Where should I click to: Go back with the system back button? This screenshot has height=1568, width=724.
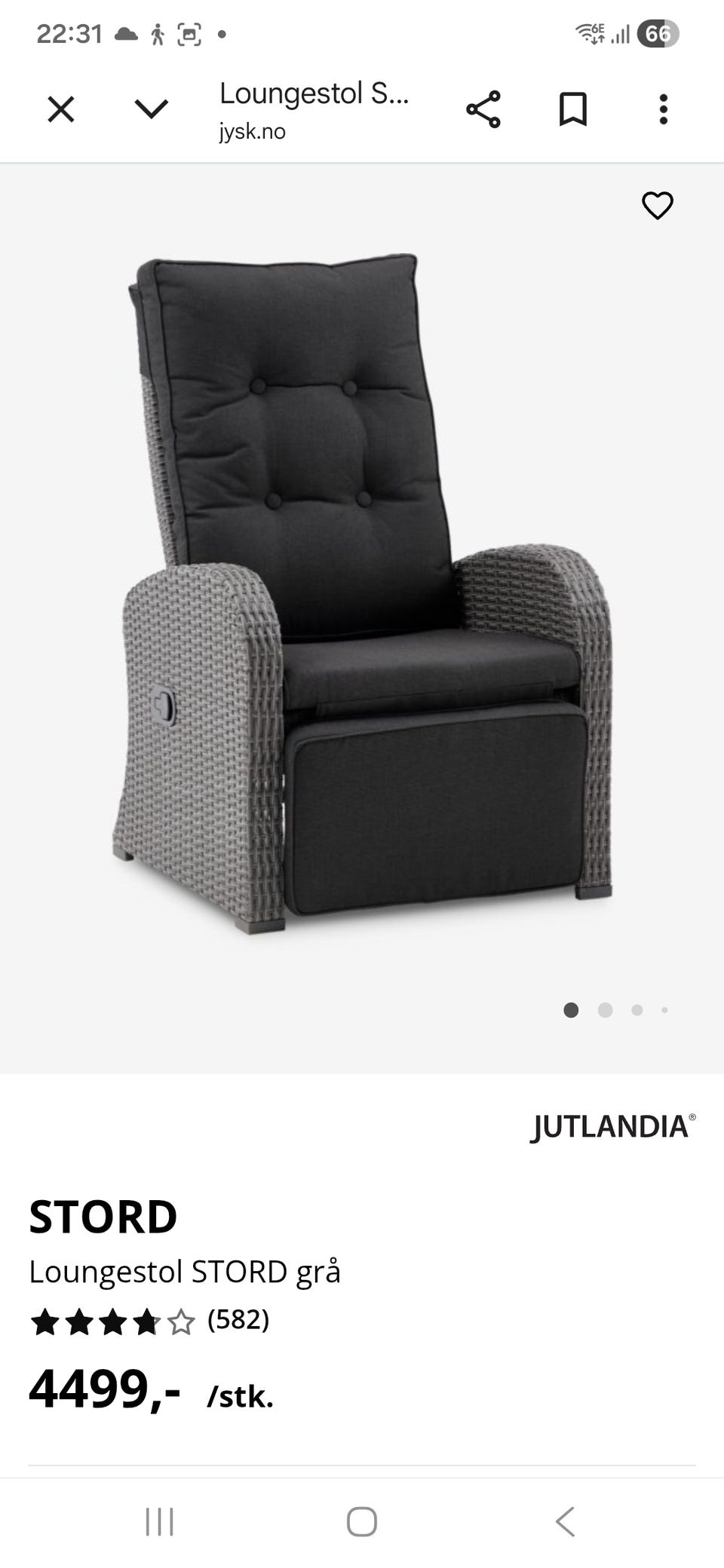click(x=566, y=1521)
